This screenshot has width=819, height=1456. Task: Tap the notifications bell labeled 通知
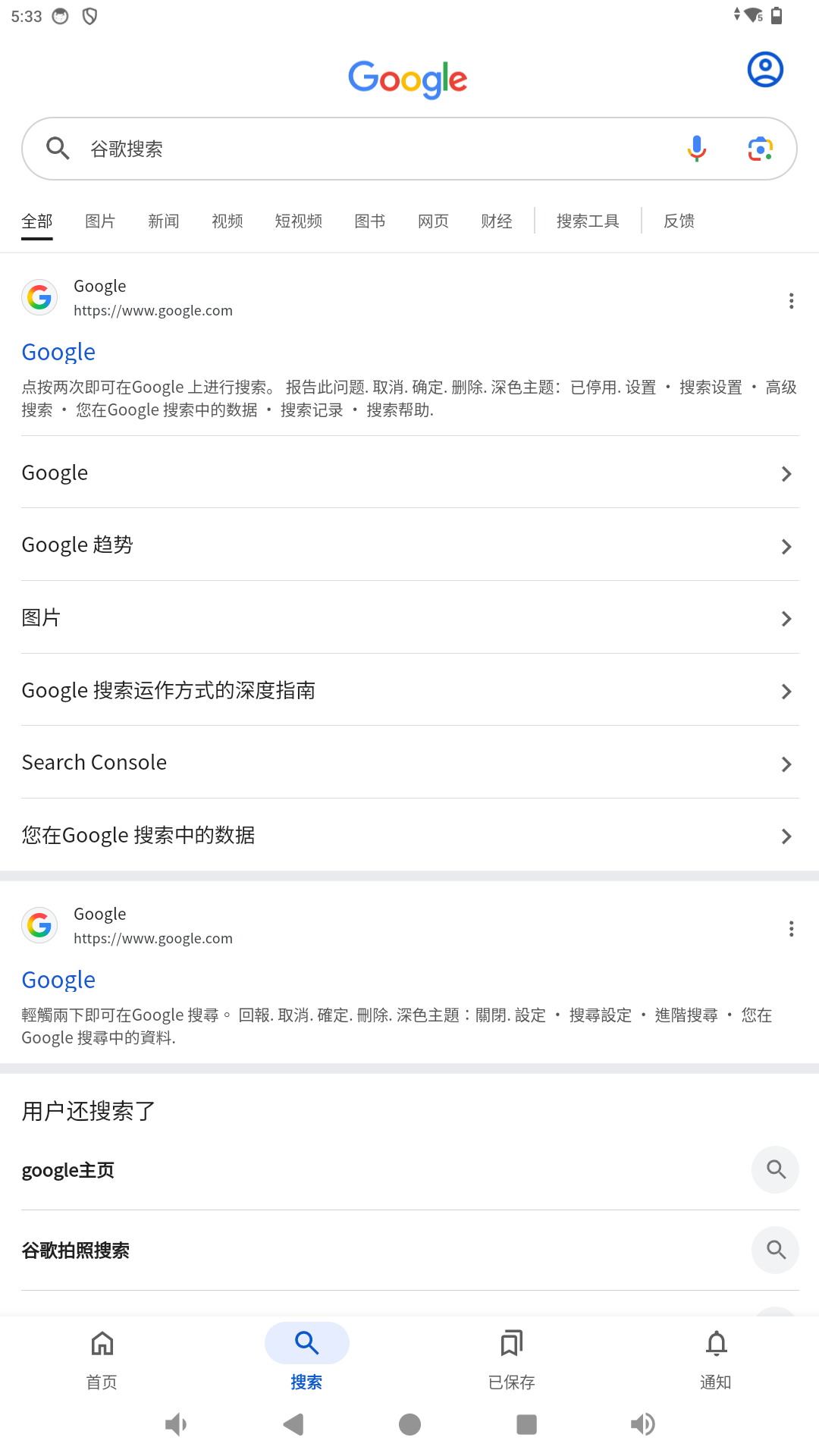716,1357
